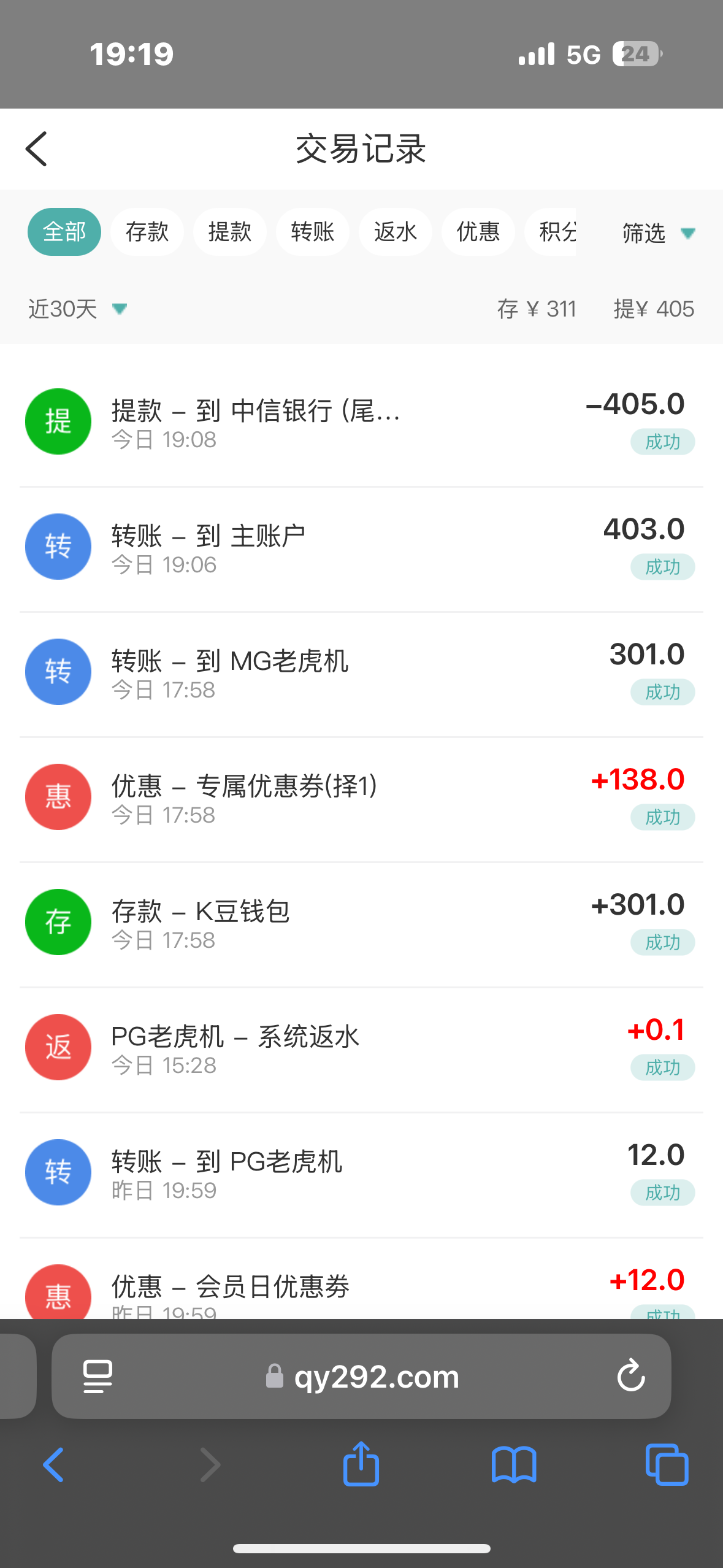Image resolution: width=723 pixels, height=1568 pixels.
Task: View the 转账 到 PG老虎机 transaction
Action: tap(361, 1173)
